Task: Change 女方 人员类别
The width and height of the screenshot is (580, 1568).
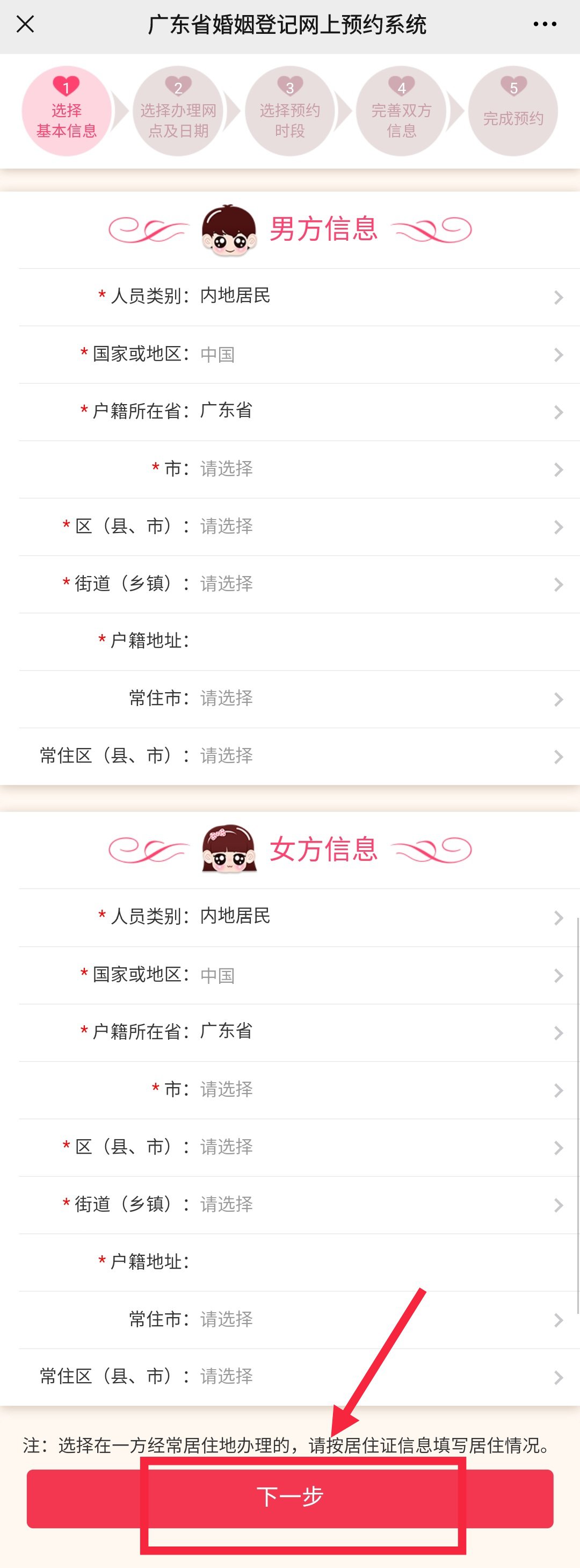Action: coord(378,917)
